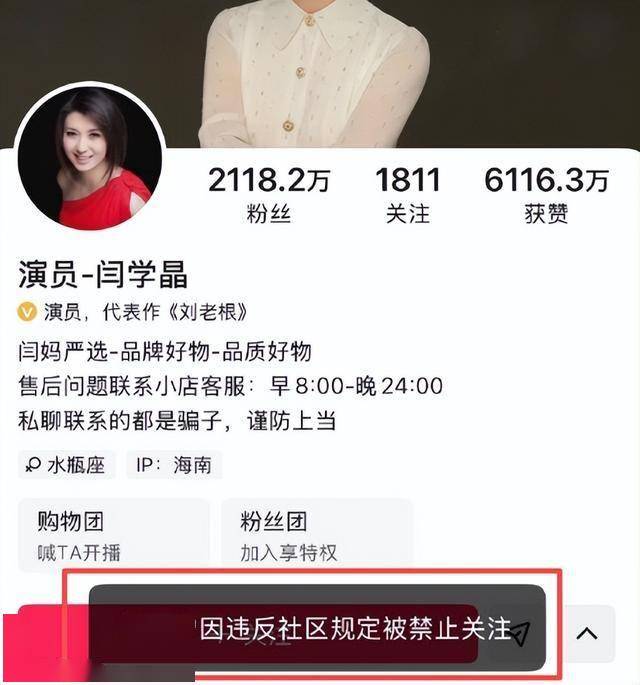This screenshot has height=685, width=640.
Task: Open the profile avatar photo
Action: (90, 157)
